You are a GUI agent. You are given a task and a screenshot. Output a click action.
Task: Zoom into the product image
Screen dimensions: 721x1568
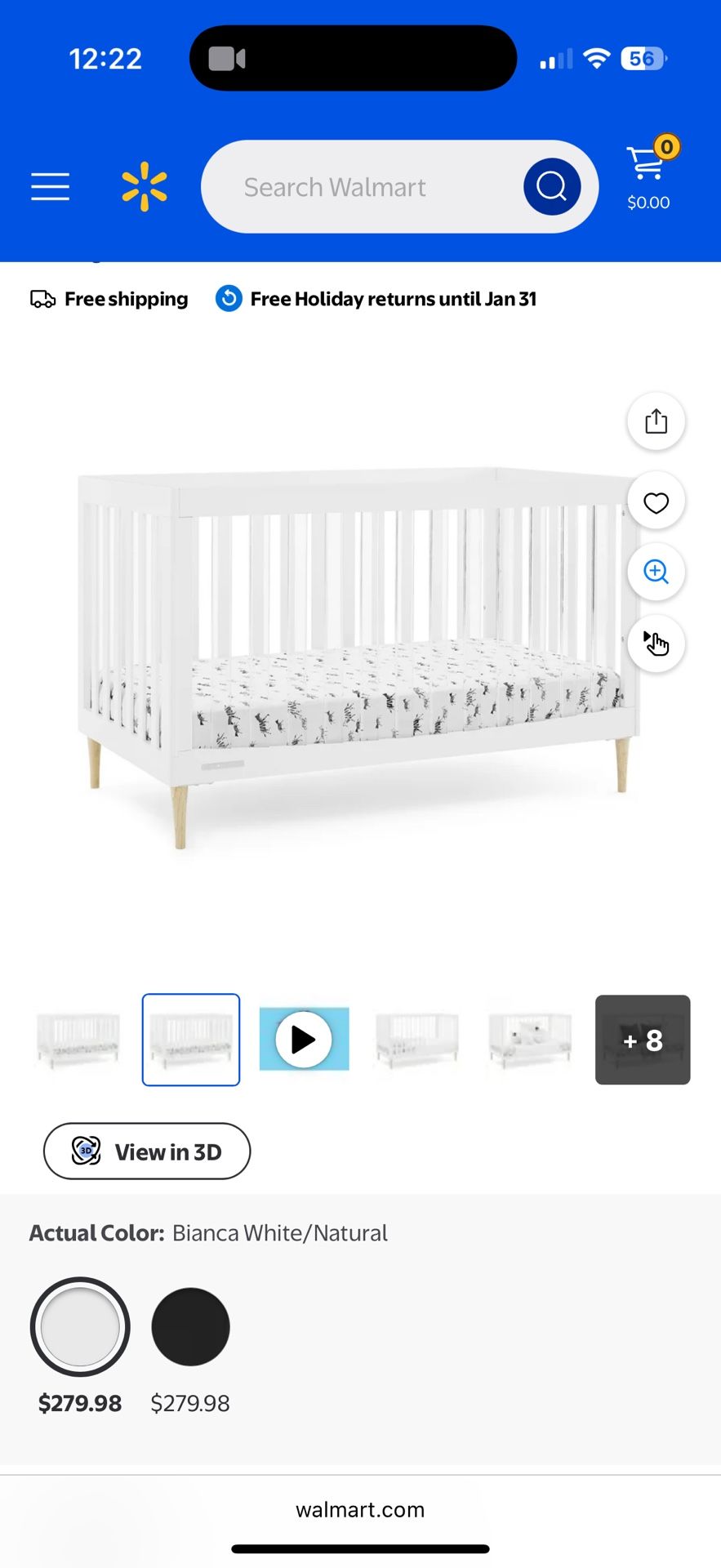656,572
